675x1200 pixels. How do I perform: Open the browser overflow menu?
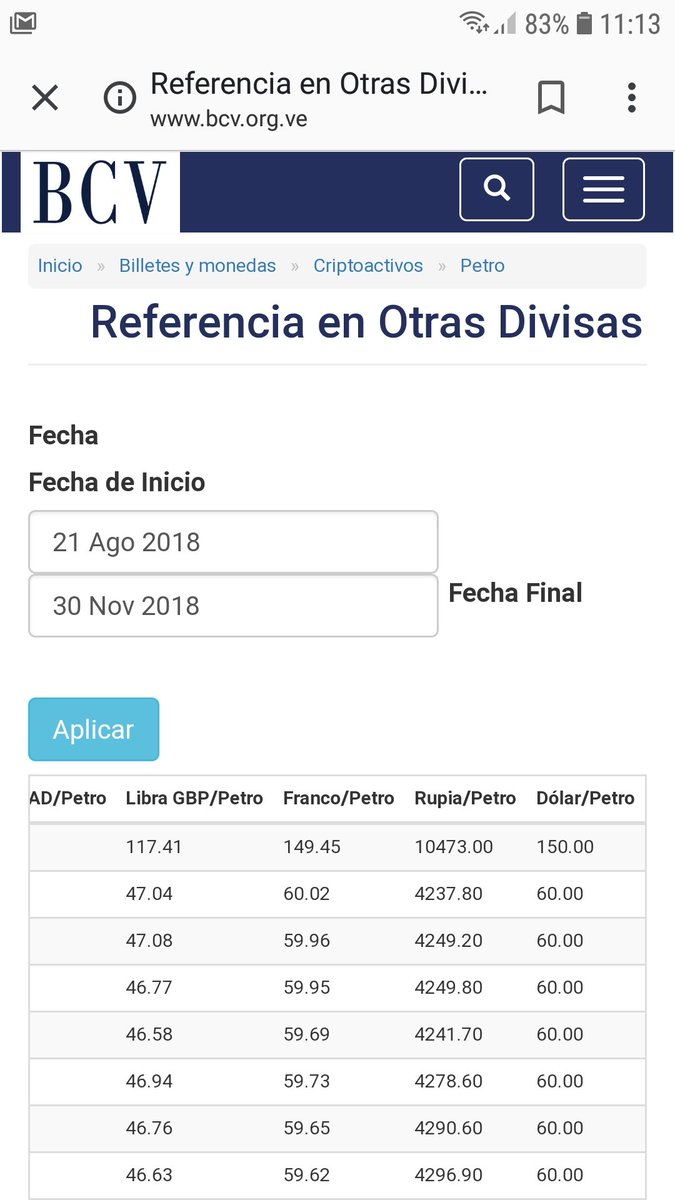coord(631,98)
